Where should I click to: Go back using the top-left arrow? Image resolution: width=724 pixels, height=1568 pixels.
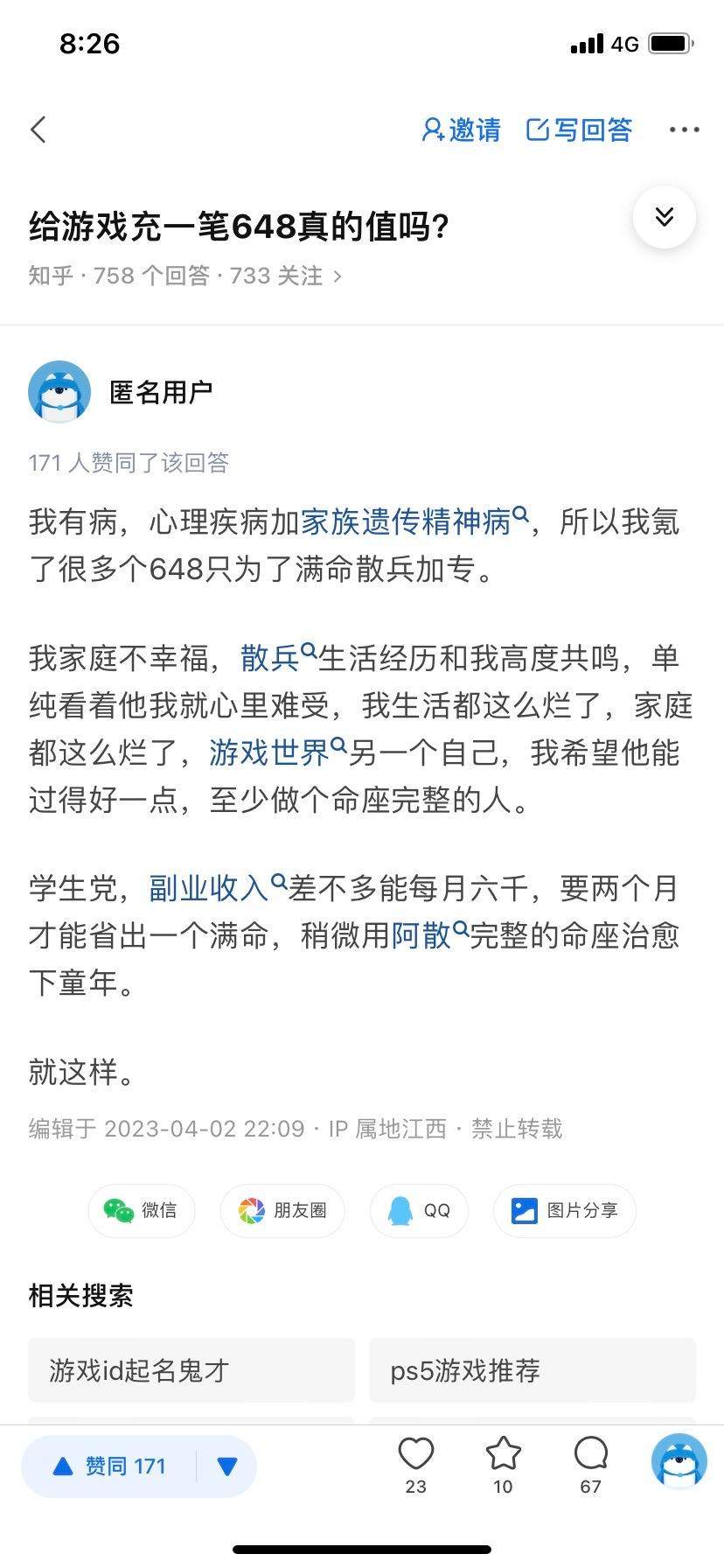point(38,129)
